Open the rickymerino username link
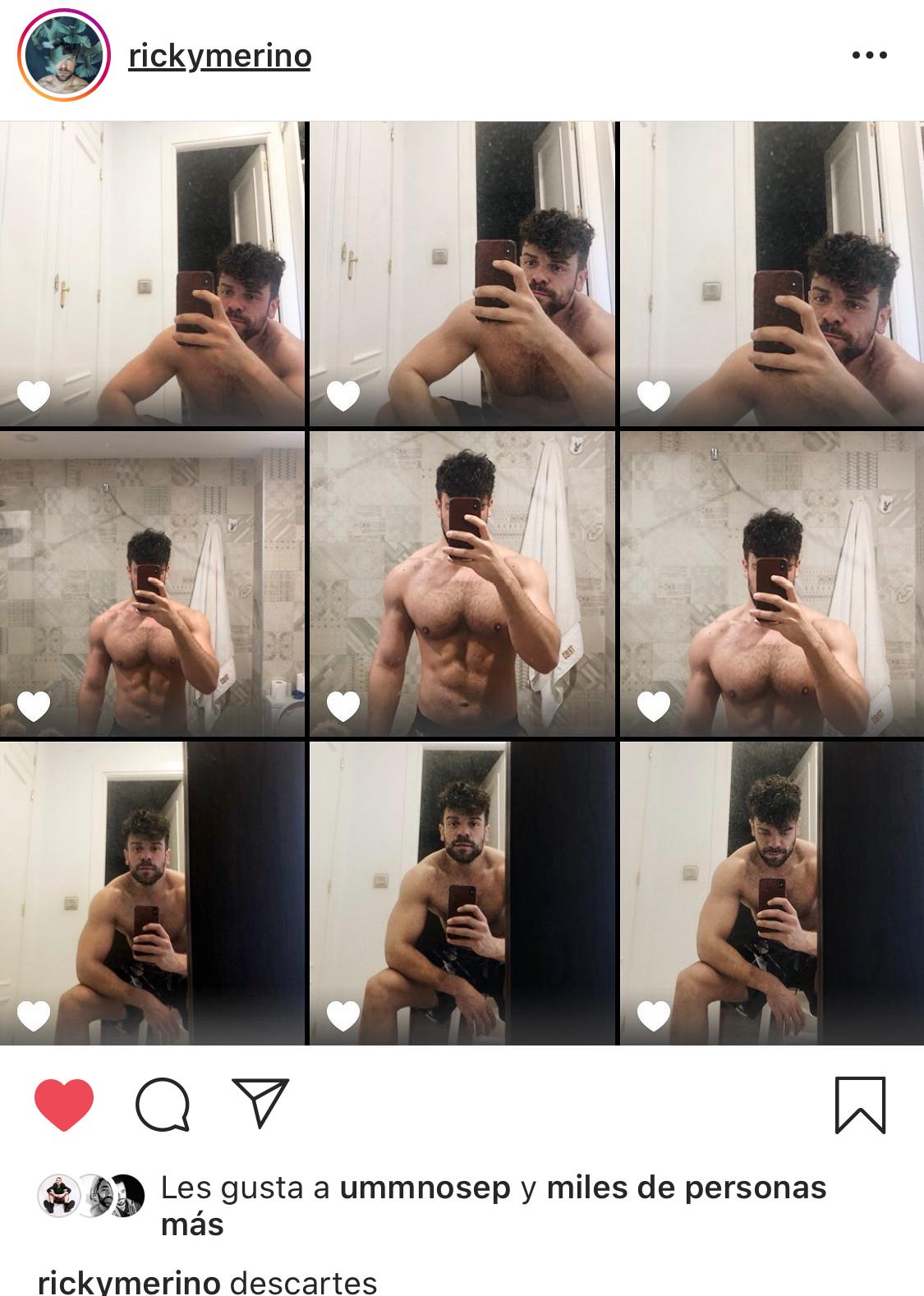The image size is (924, 1296). [x=219, y=56]
